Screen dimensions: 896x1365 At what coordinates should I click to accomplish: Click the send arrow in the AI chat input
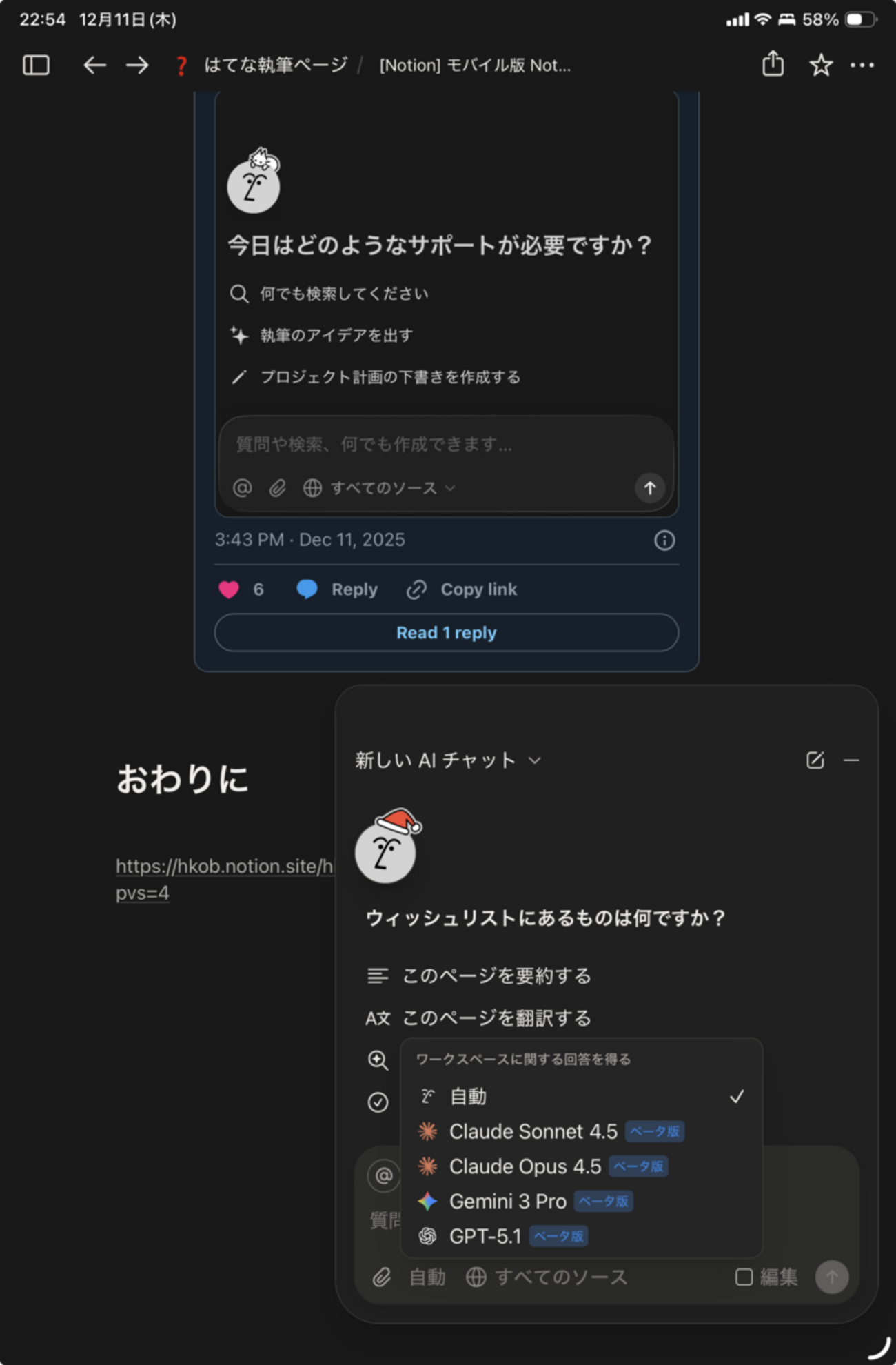[x=831, y=1277]
